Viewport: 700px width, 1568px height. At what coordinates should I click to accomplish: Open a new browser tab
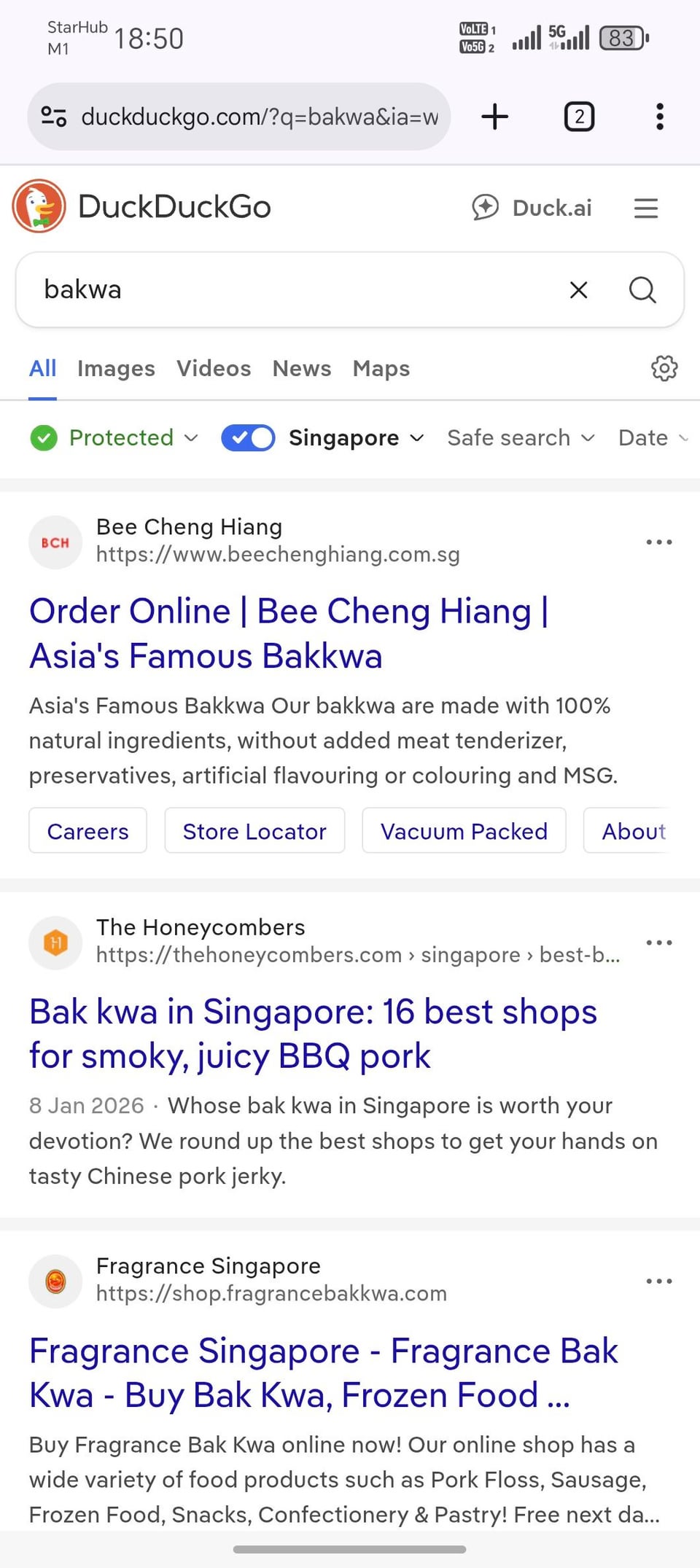[x=494, y=117]
